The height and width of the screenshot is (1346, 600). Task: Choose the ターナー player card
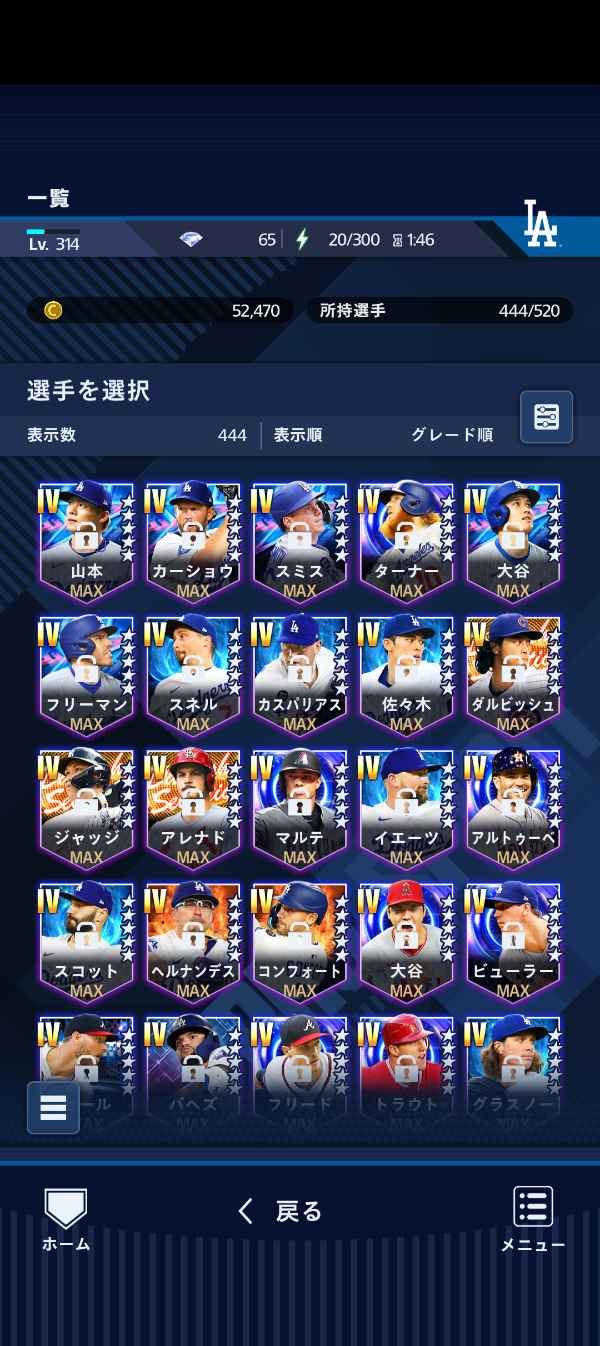coord(406,542)
